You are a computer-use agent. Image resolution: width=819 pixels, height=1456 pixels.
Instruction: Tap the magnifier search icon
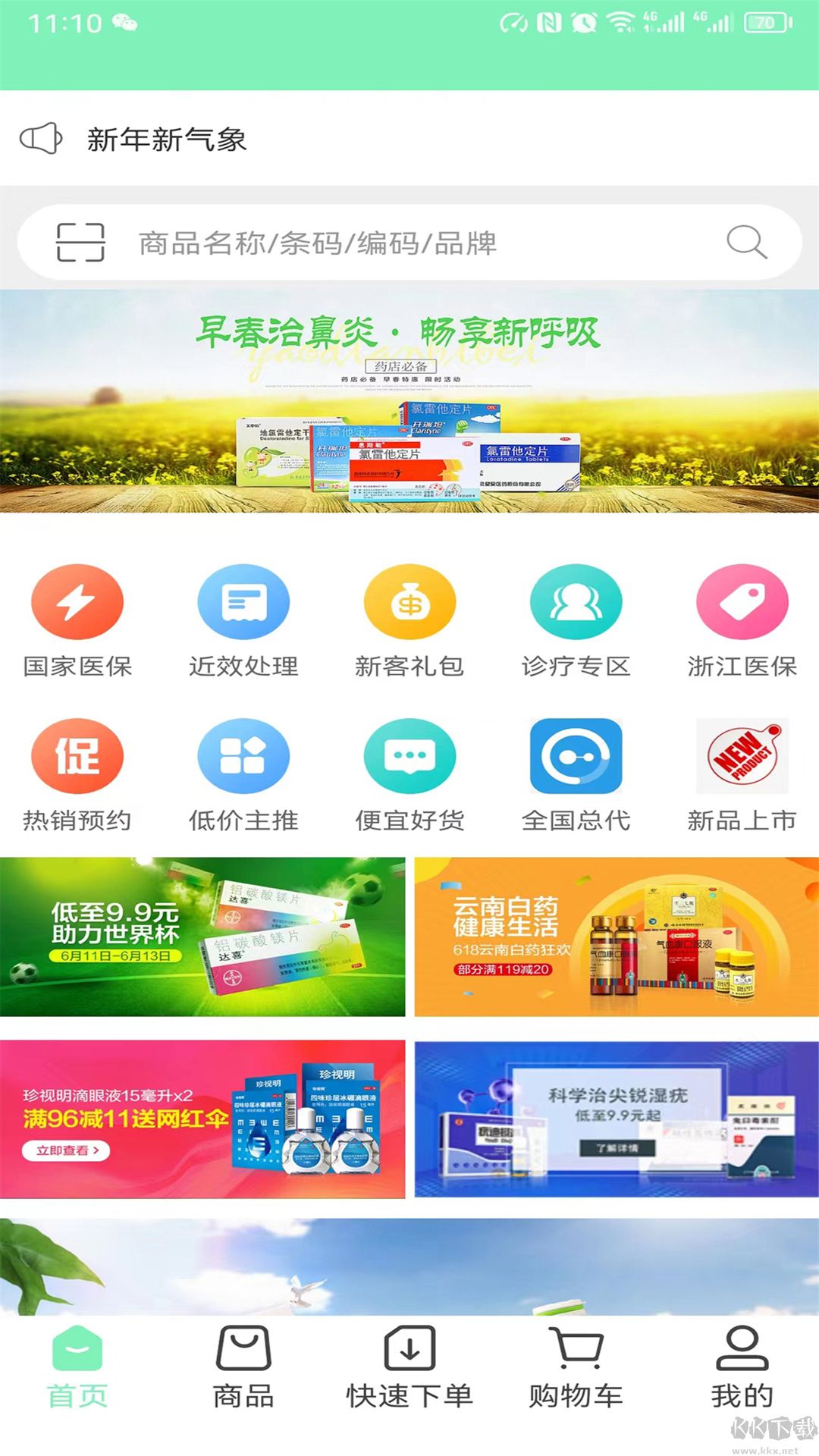pyautogui.click(x=746, y=243)
